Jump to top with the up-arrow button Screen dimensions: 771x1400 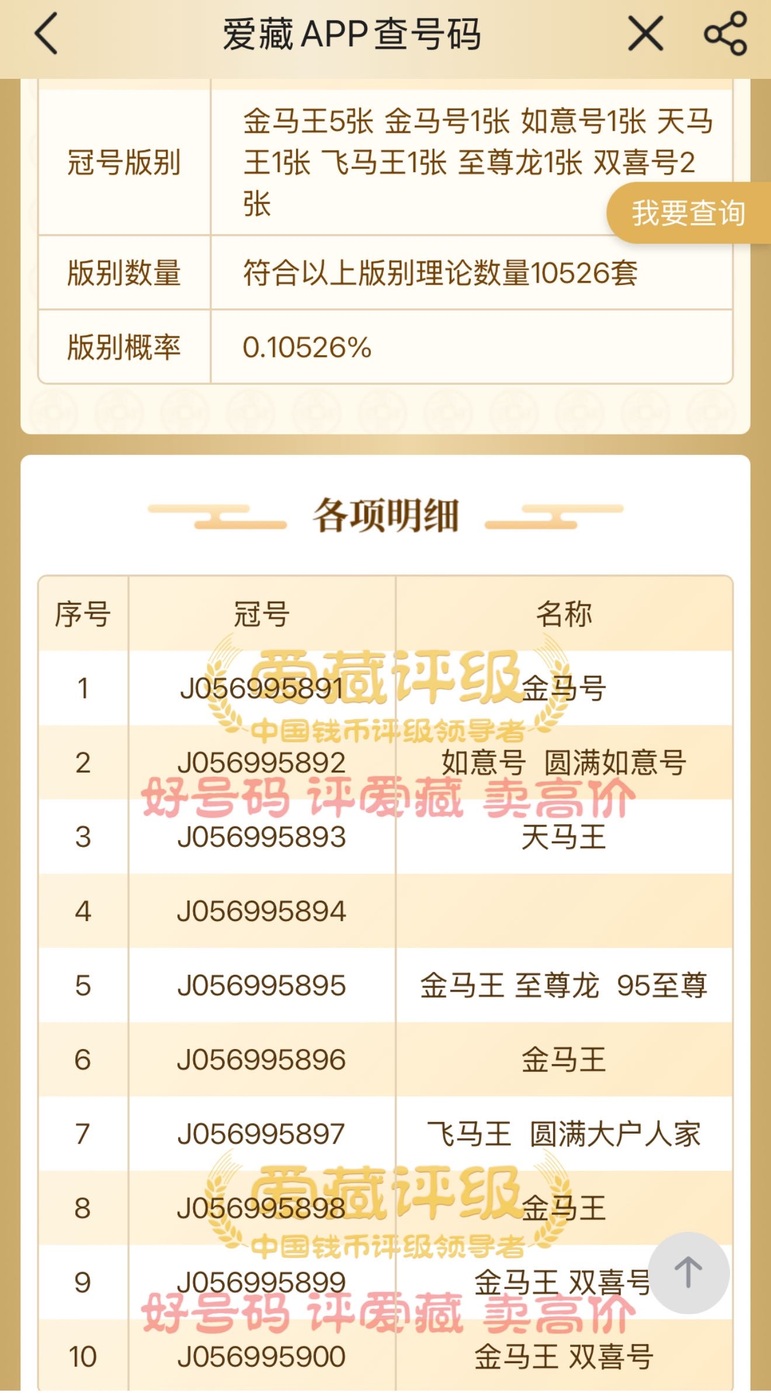[x=688, y=1272]
